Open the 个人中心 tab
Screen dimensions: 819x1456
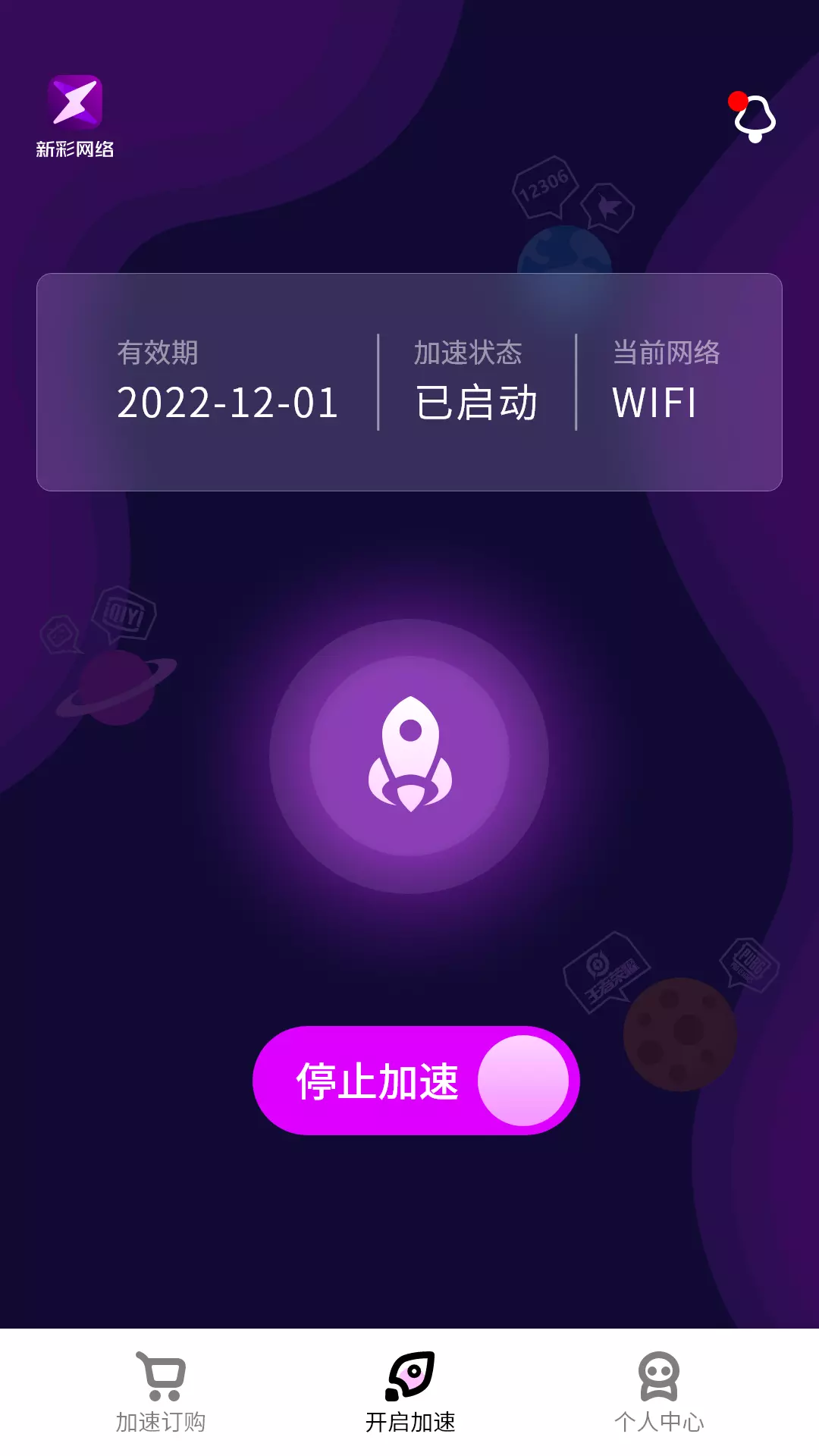tap(658, 1392)
